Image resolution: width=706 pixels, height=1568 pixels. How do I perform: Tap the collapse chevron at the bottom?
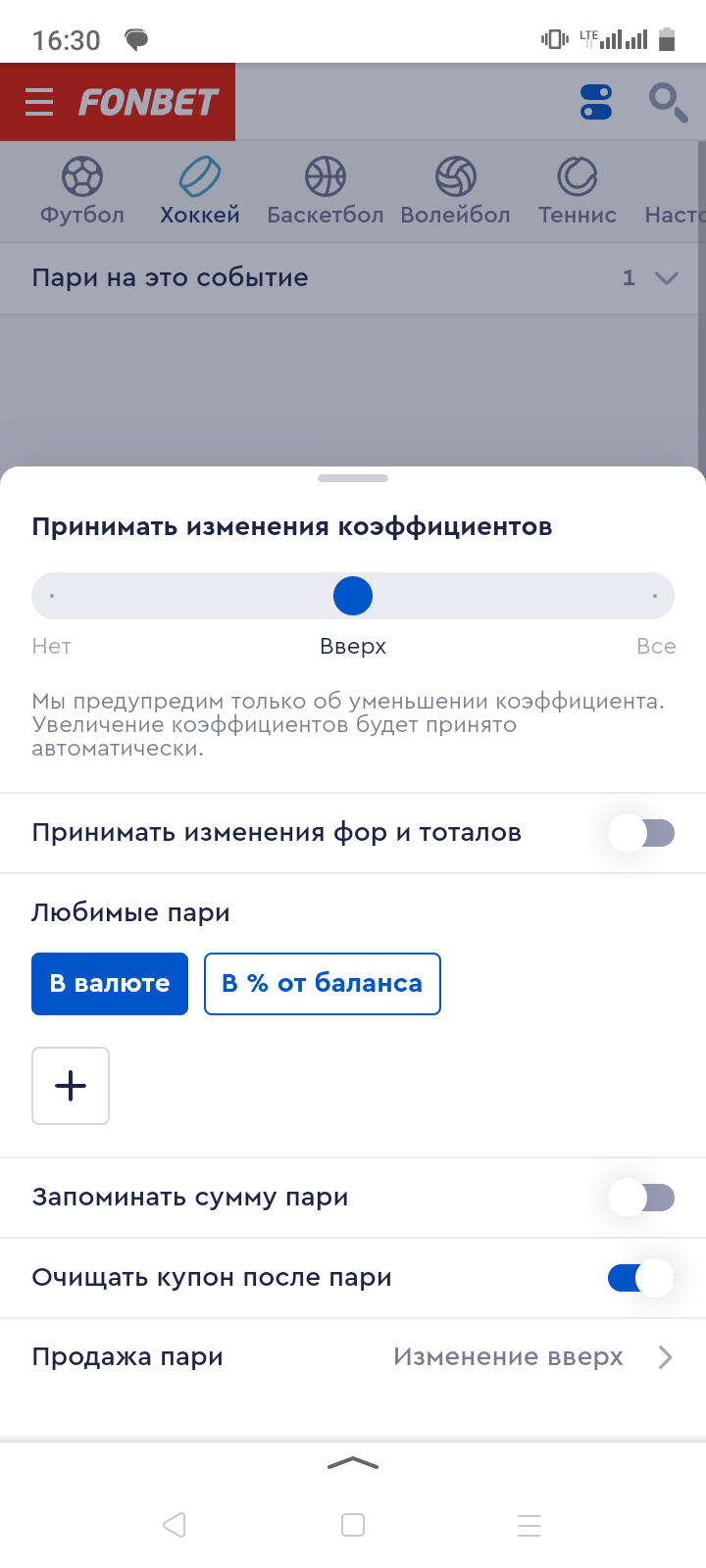point(353,1463)
